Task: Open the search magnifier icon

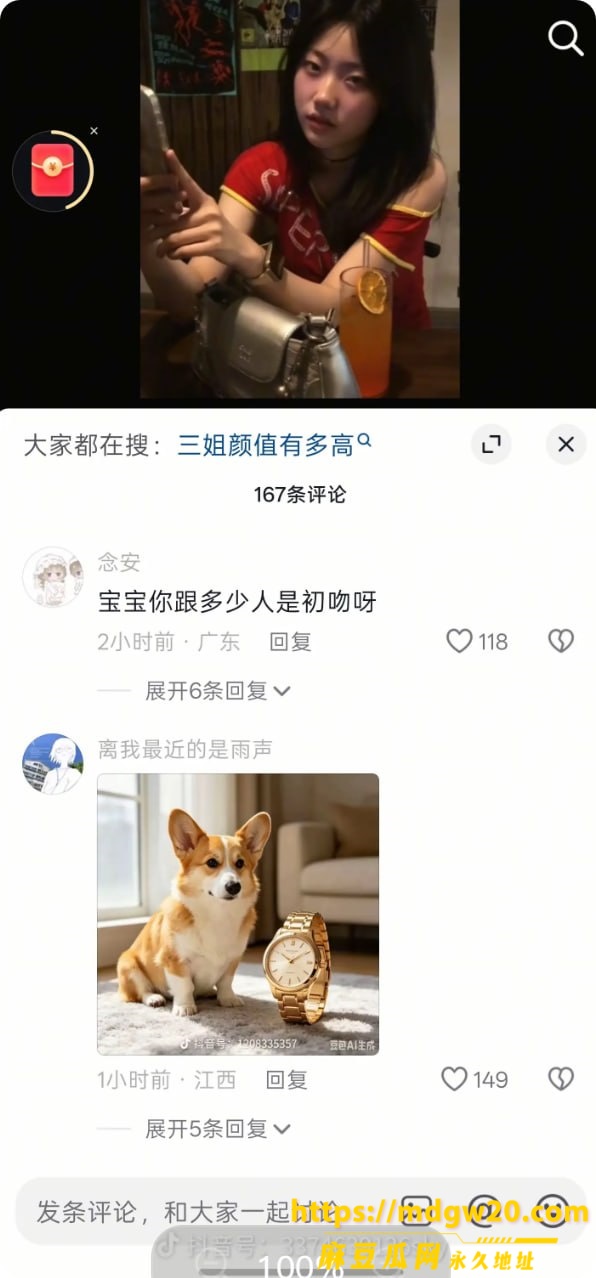Action: point(565,38)
